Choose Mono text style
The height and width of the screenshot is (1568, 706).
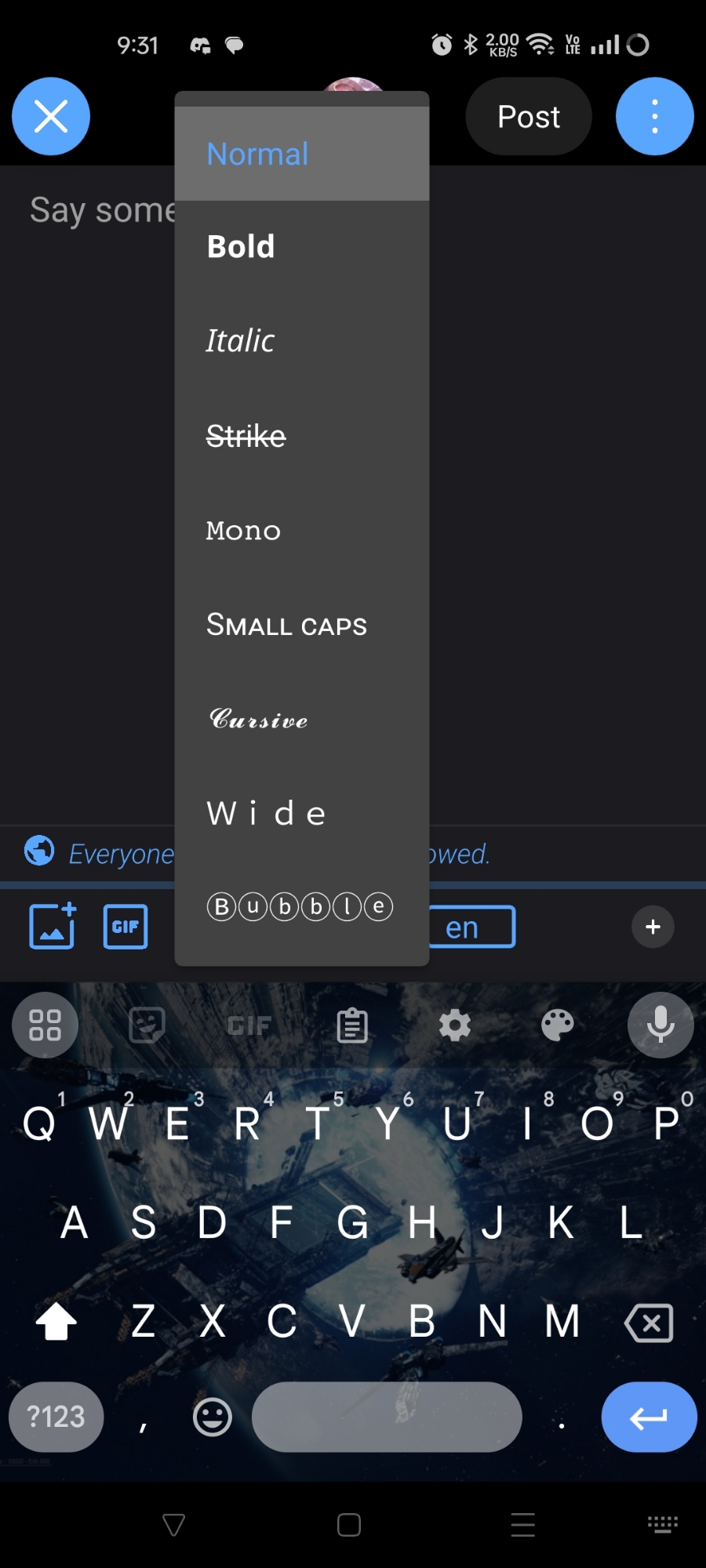click(x=243, y=531)
